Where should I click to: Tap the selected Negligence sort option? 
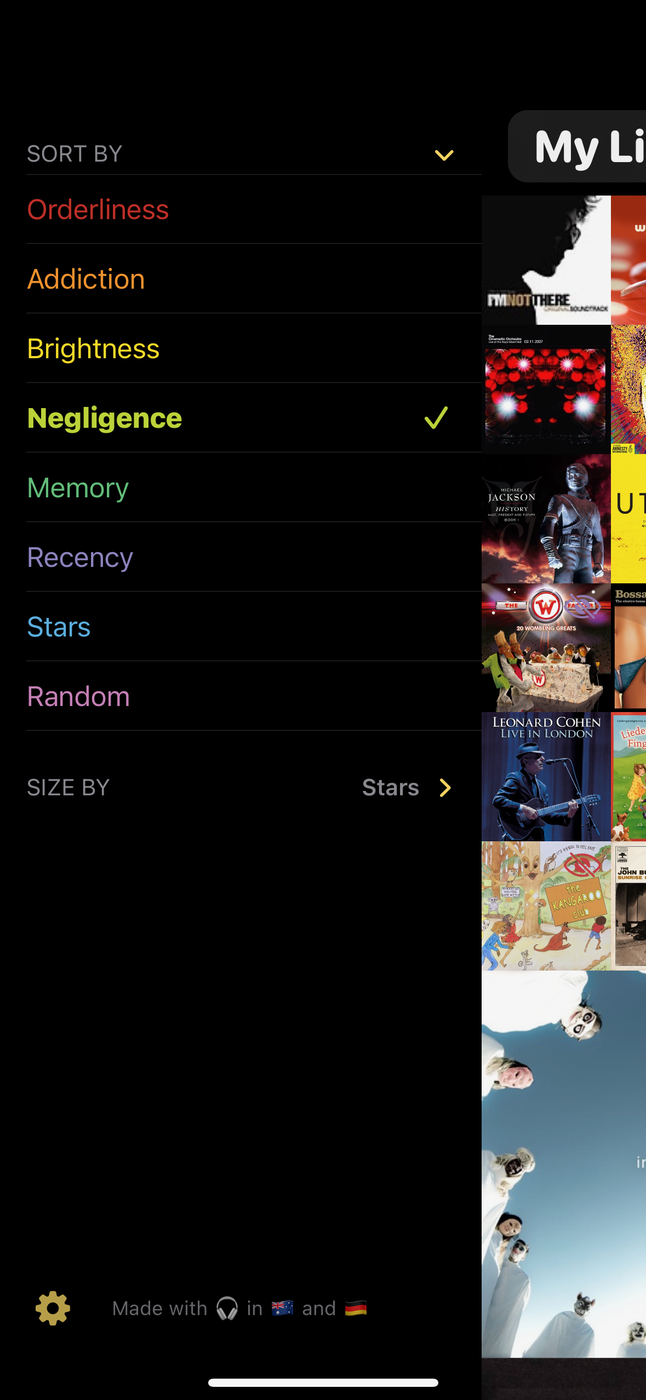tap(105, 418)
